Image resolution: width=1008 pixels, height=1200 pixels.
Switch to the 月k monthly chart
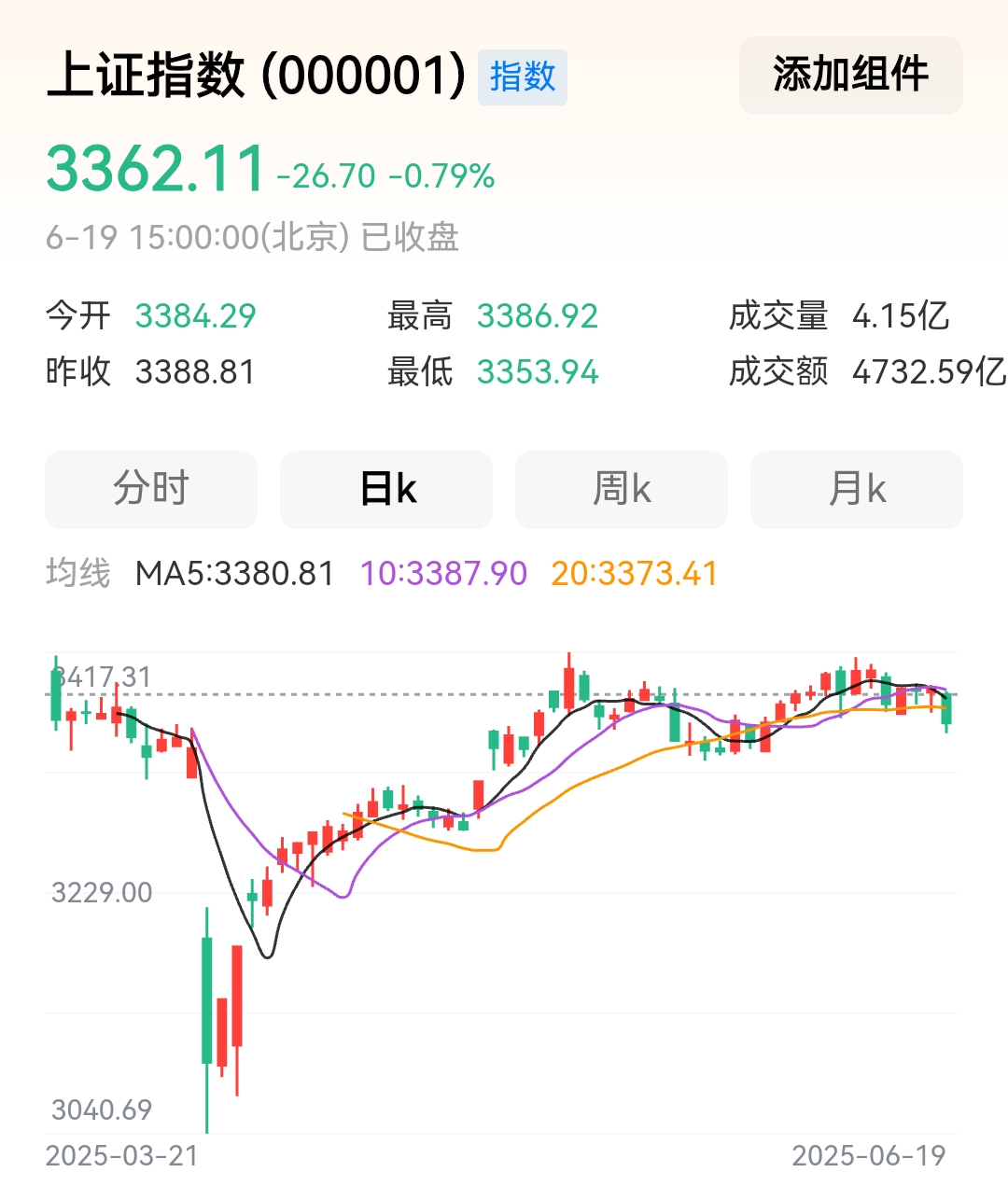coord(856,489)
